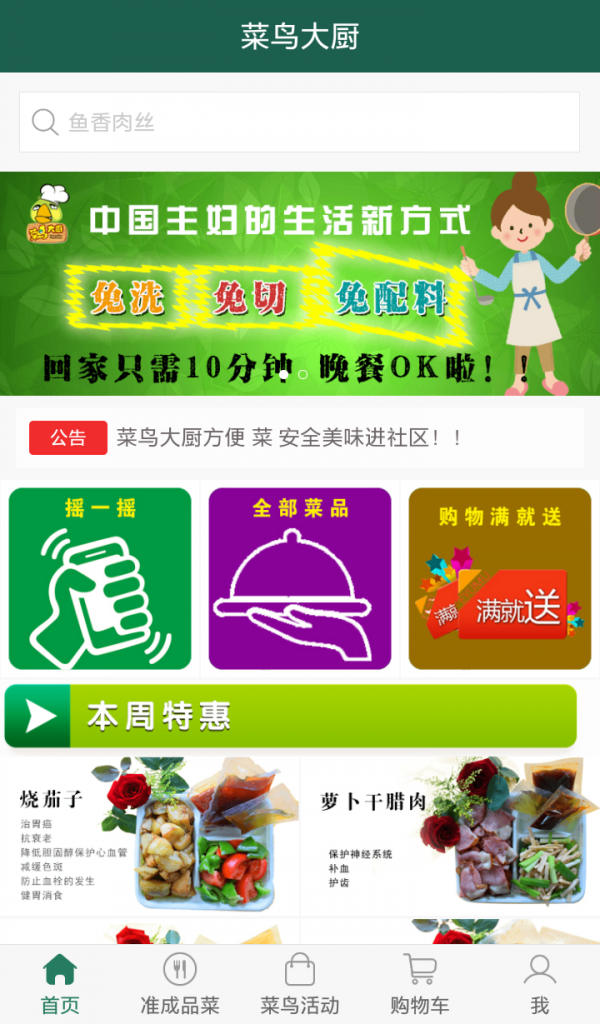Image resolution: width=600 pixels, height=1024 pixels.
Task: Open the 本周特惠 weekly specials
Action: point(290,716)
